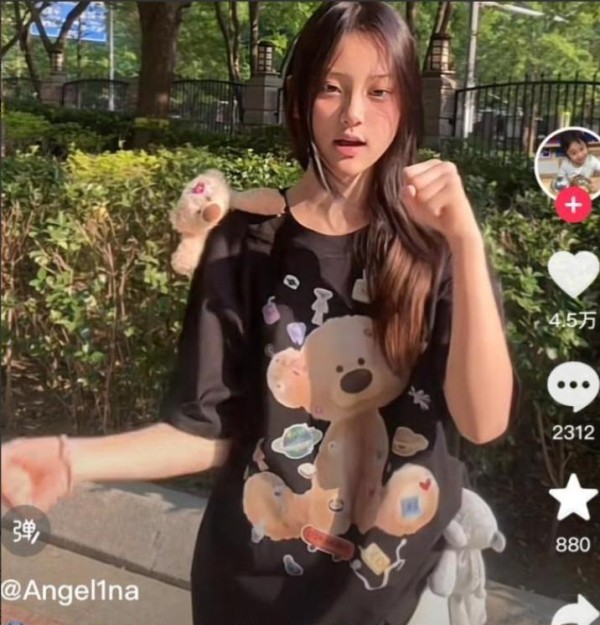Add video to favorites with the star
600x625 pixels.
click(573, 498)
